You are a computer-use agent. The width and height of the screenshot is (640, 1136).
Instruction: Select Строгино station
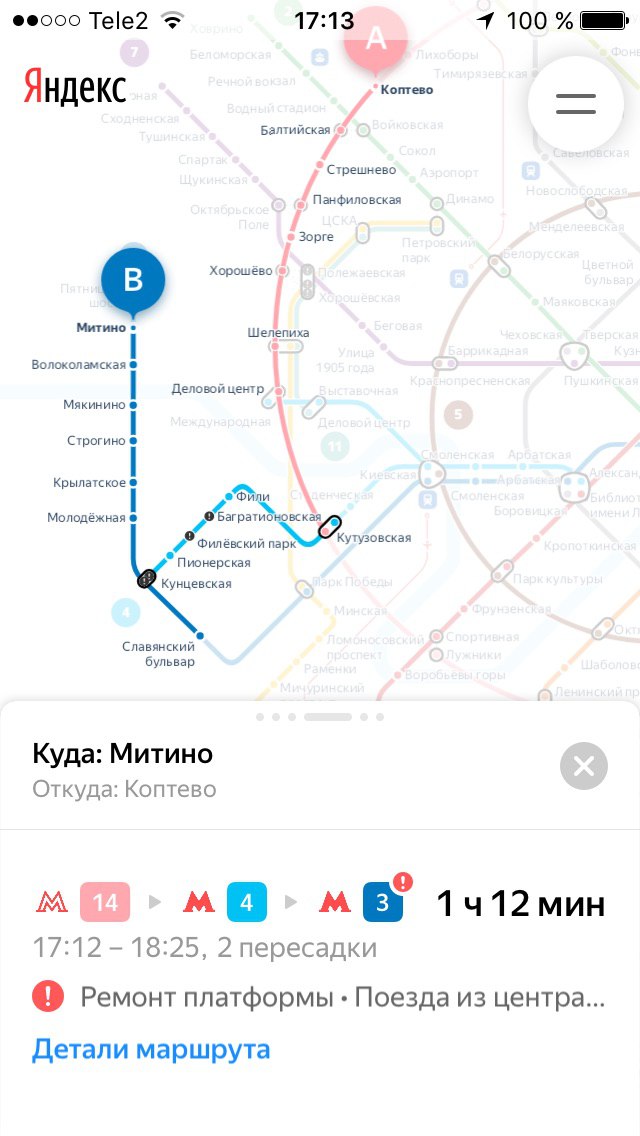coord(96,440)
